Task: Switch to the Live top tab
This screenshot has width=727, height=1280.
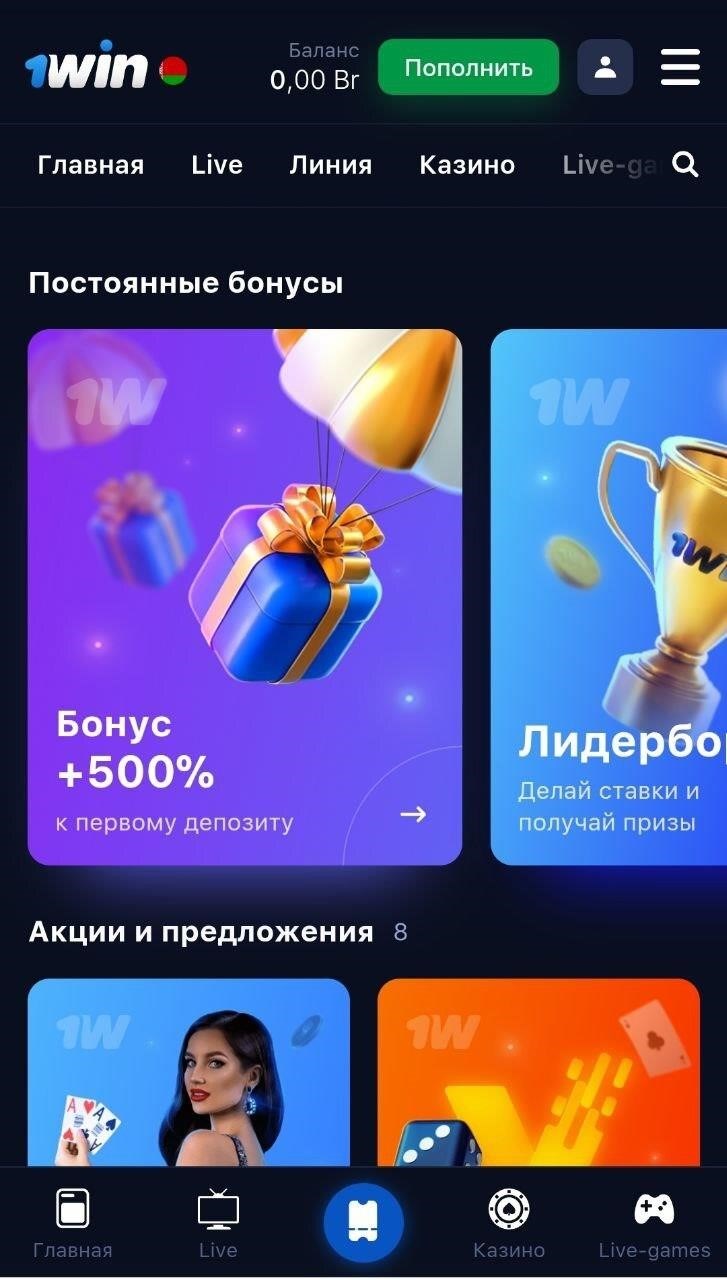Action: [x=217, y=165]
